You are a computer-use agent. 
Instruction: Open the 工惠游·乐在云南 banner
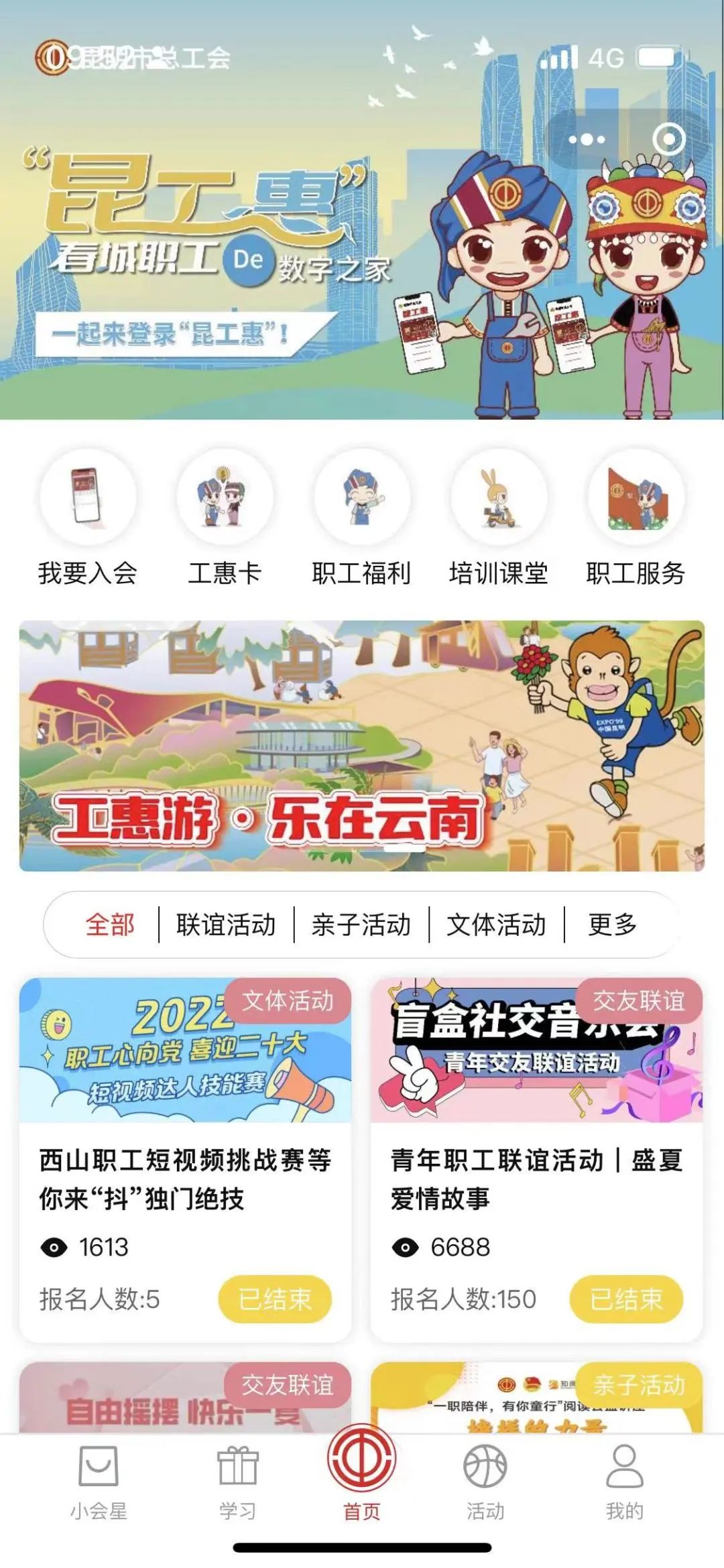362,745
